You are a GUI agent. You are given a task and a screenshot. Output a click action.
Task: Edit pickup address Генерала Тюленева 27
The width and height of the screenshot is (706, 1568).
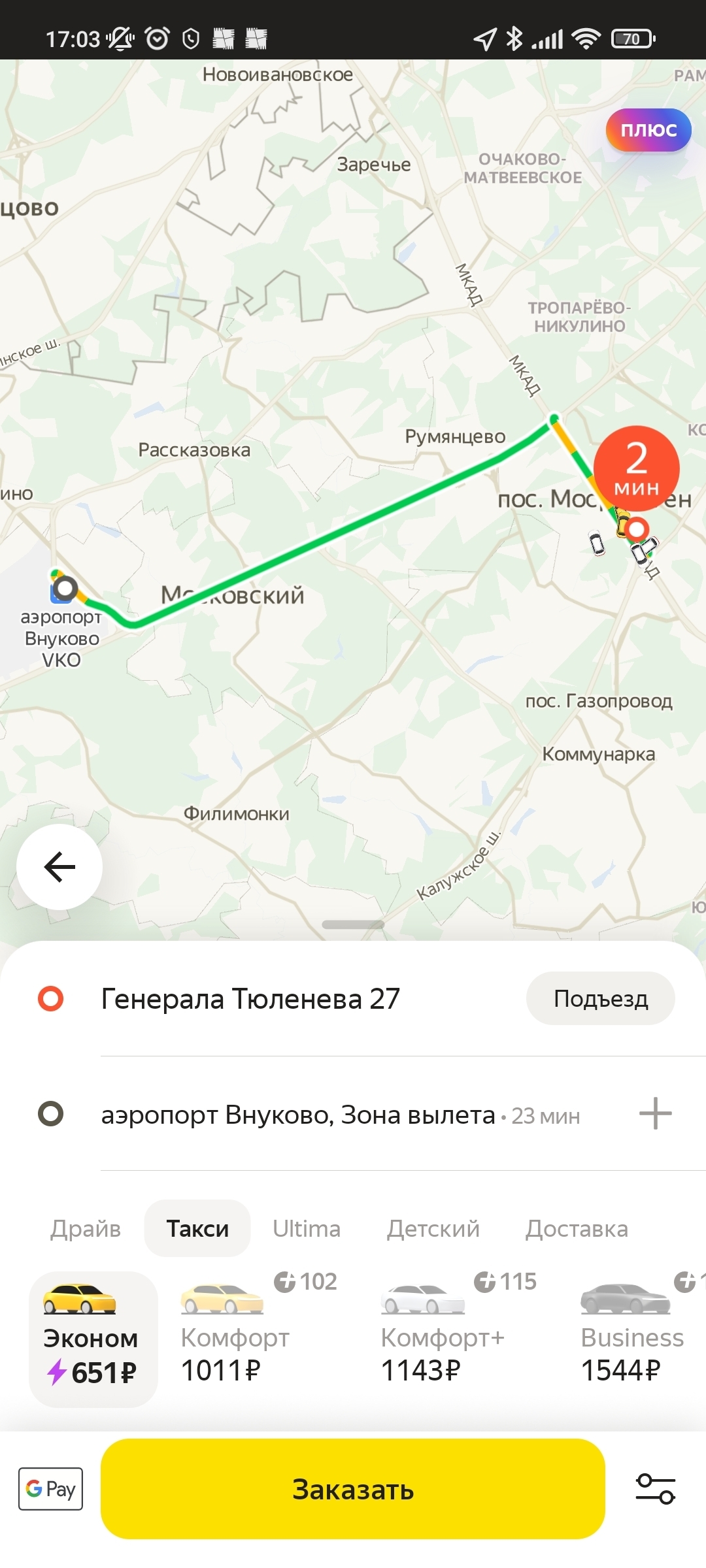click(250, 999)
